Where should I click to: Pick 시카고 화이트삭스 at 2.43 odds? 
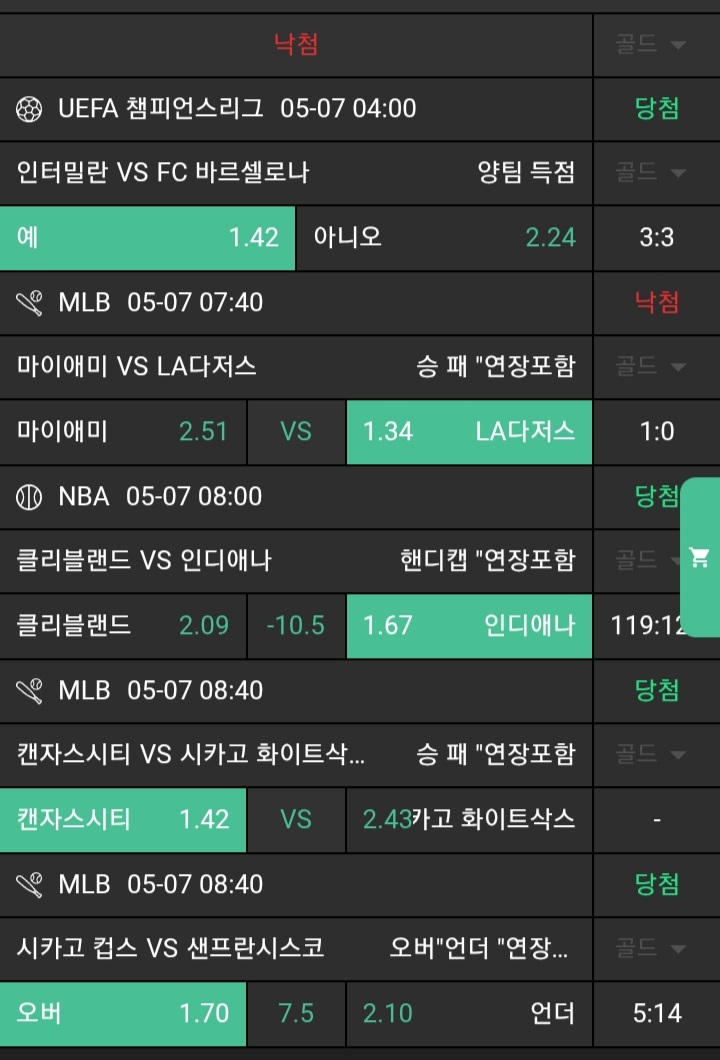(468, 820)
